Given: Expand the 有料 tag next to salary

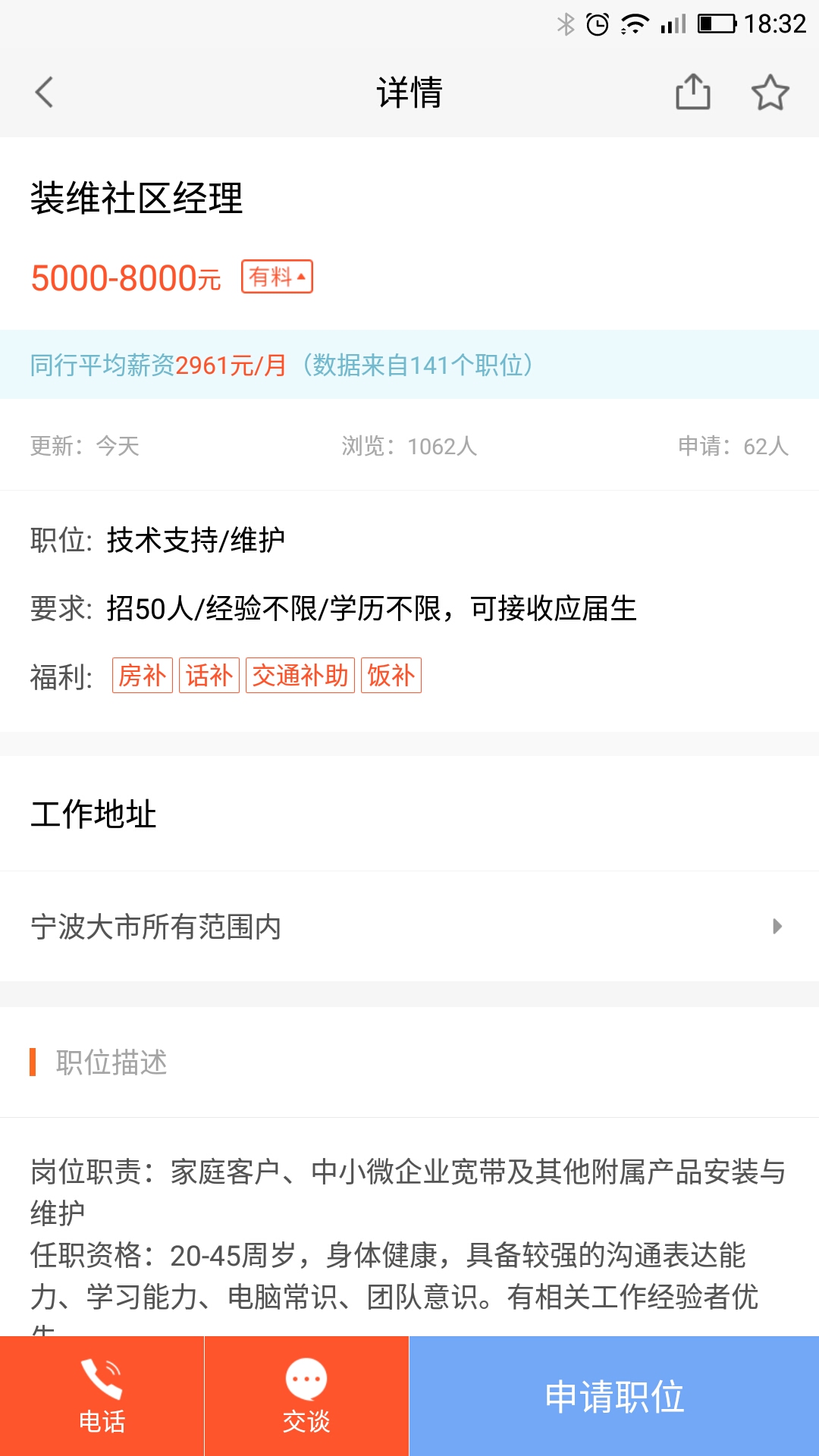Looking at the screenshot, I should 277,277.
